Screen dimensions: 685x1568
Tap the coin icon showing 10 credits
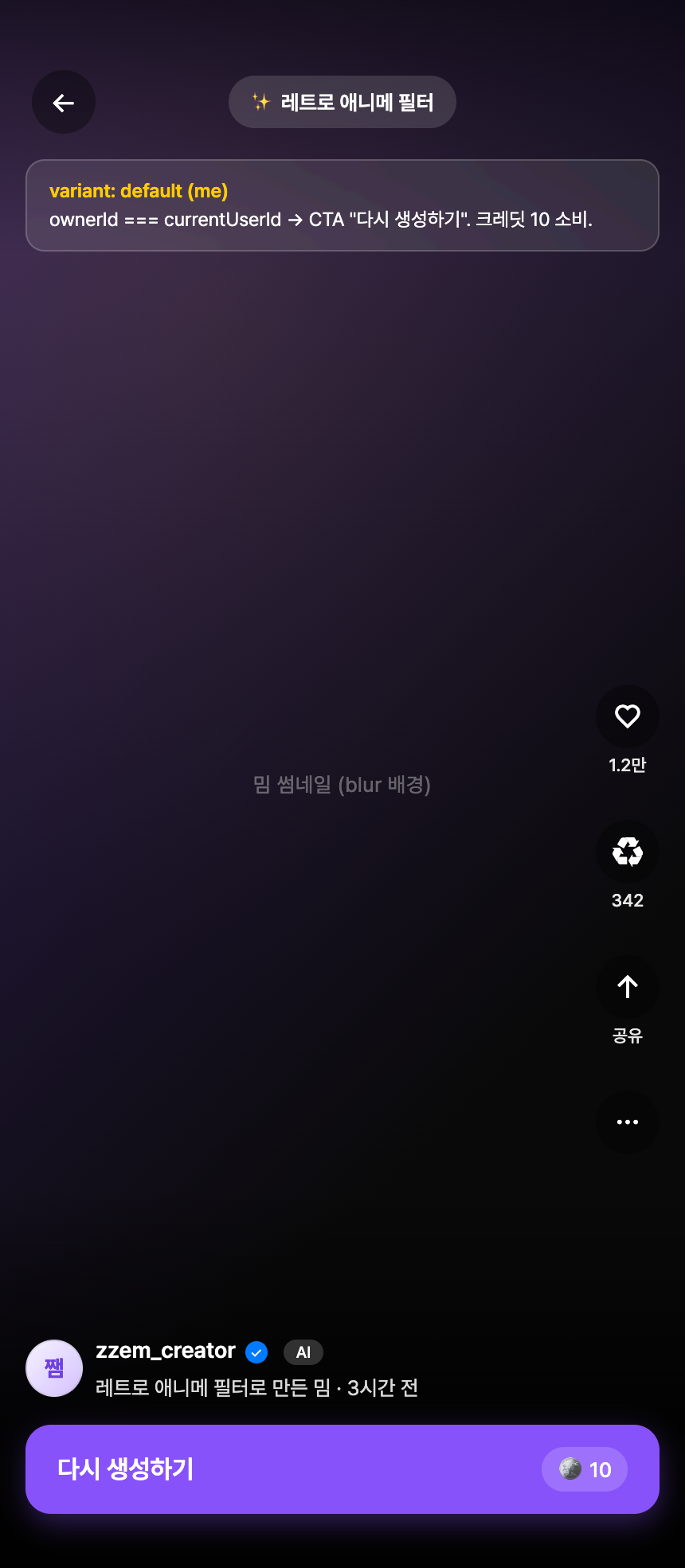pyautogui.click(x=569, y=1469)
